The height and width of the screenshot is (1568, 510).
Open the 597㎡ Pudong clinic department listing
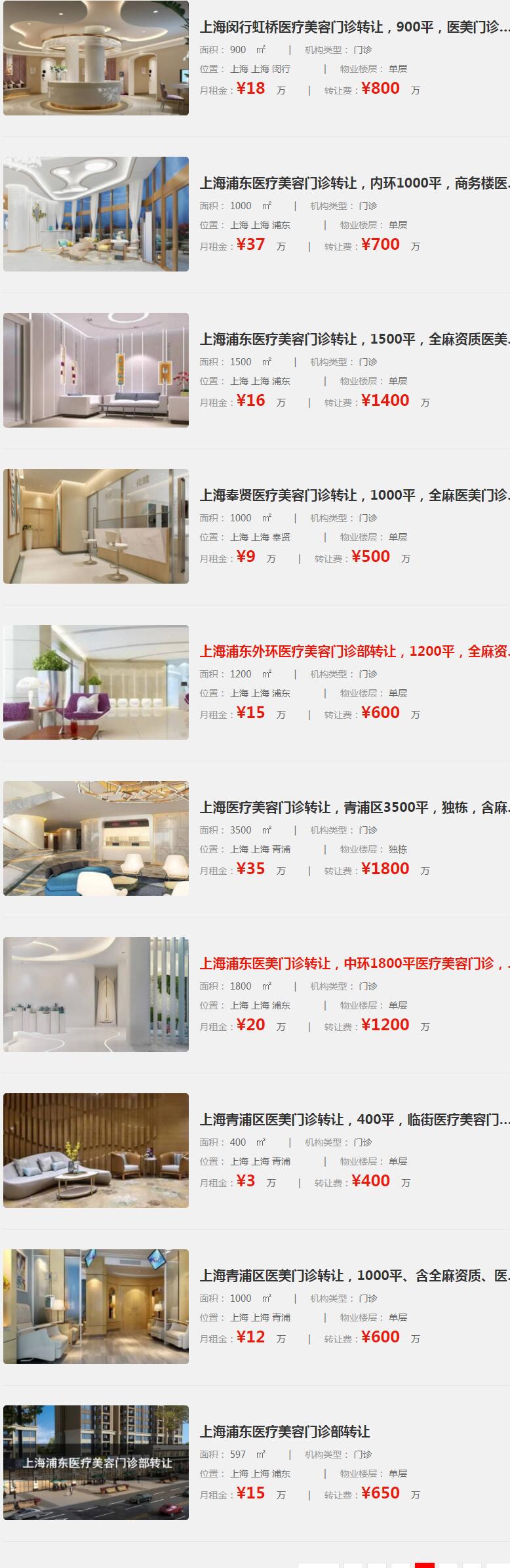pyautogui.click(x=285, y=1432)
